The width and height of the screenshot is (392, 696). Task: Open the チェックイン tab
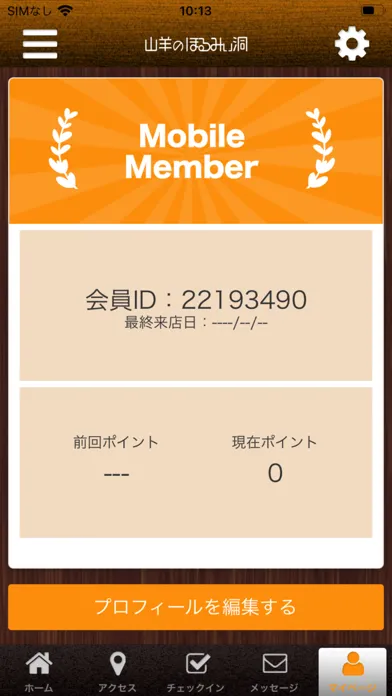tap(196, 672)
